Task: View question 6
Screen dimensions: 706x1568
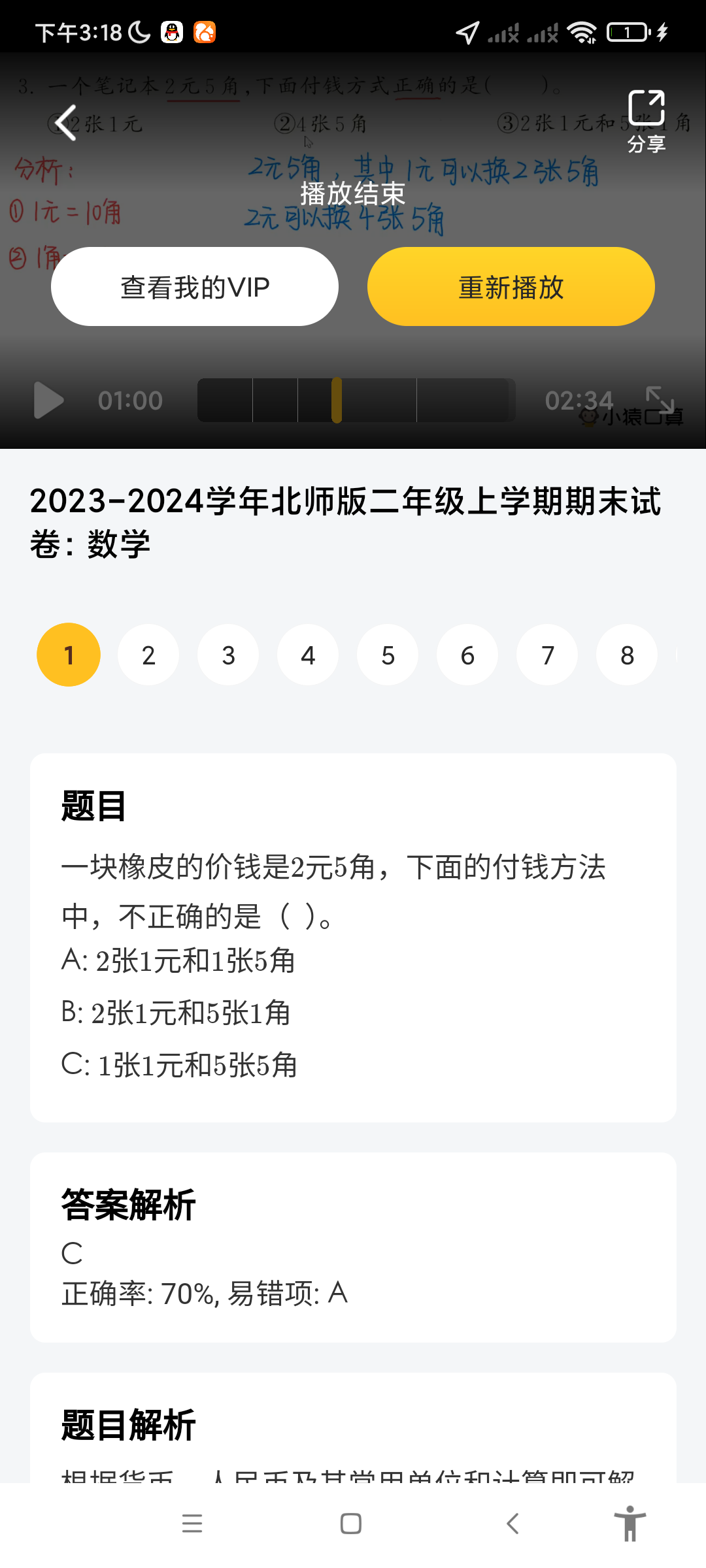Action: tap(467, 655)
